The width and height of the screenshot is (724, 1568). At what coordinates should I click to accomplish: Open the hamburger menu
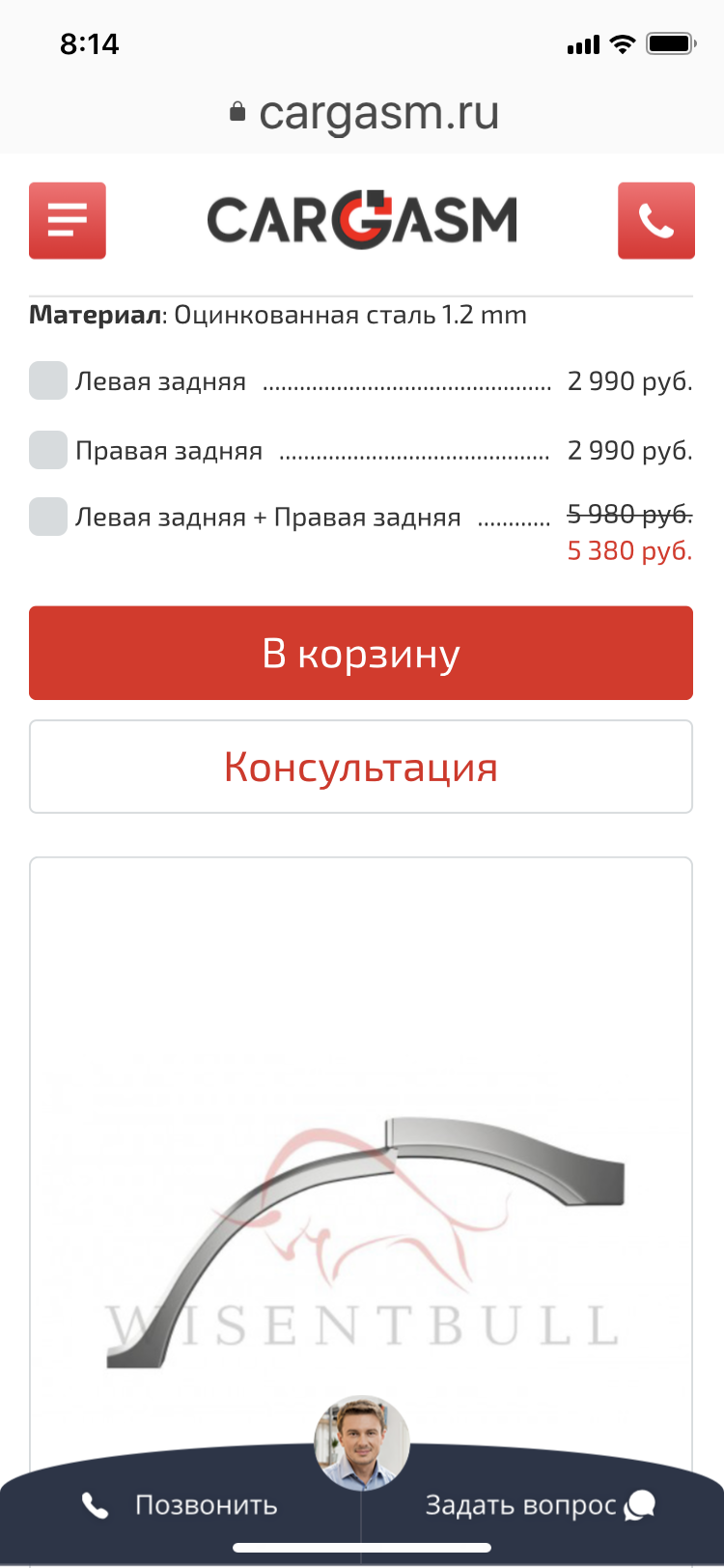pos(68,220)
